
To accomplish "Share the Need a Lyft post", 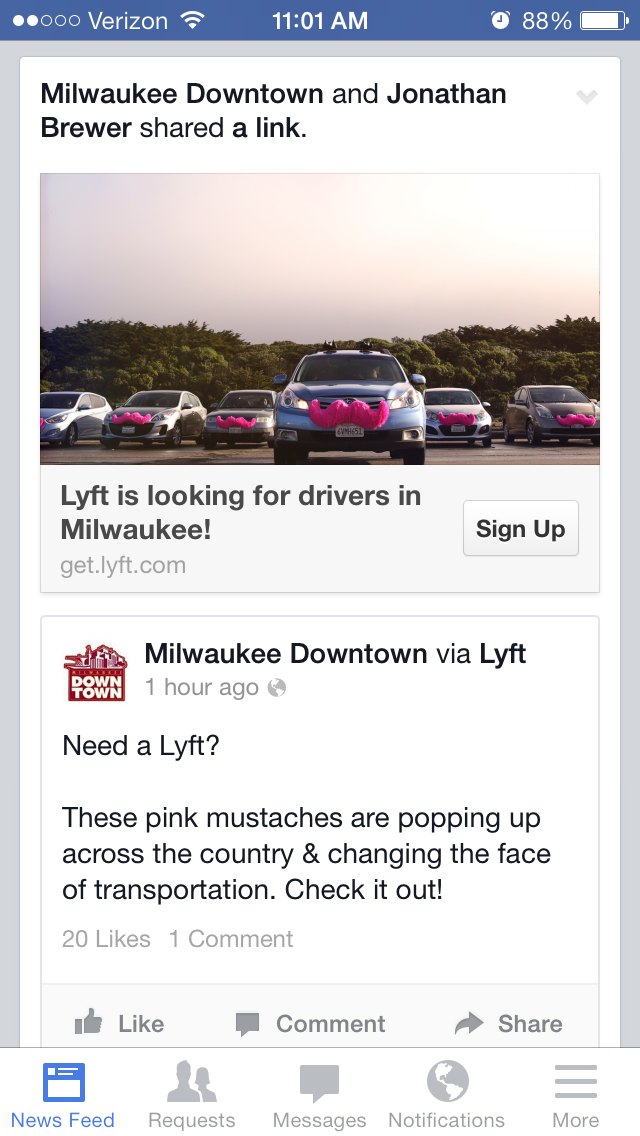I will point(508,1023).
